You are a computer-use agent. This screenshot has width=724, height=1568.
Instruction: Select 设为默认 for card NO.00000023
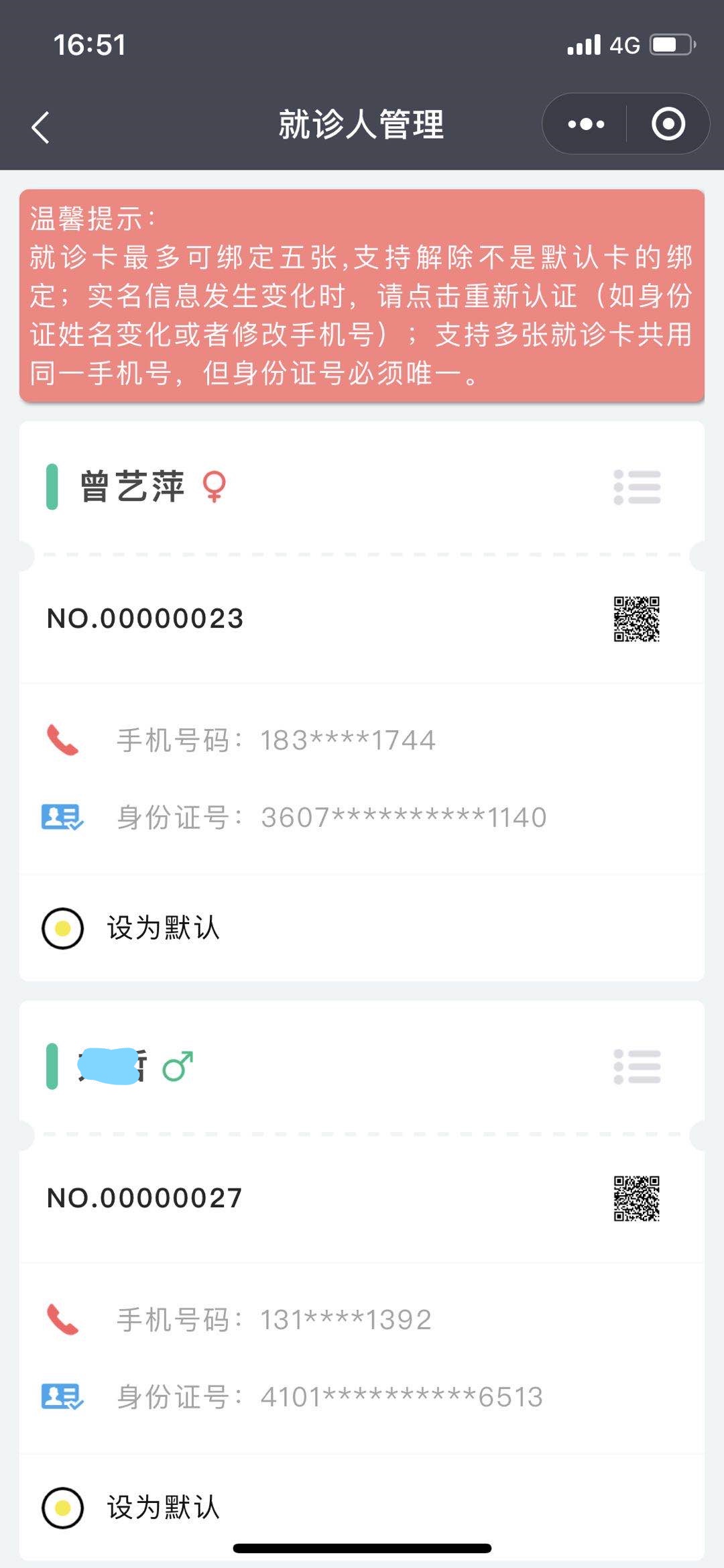pos(63,928)
